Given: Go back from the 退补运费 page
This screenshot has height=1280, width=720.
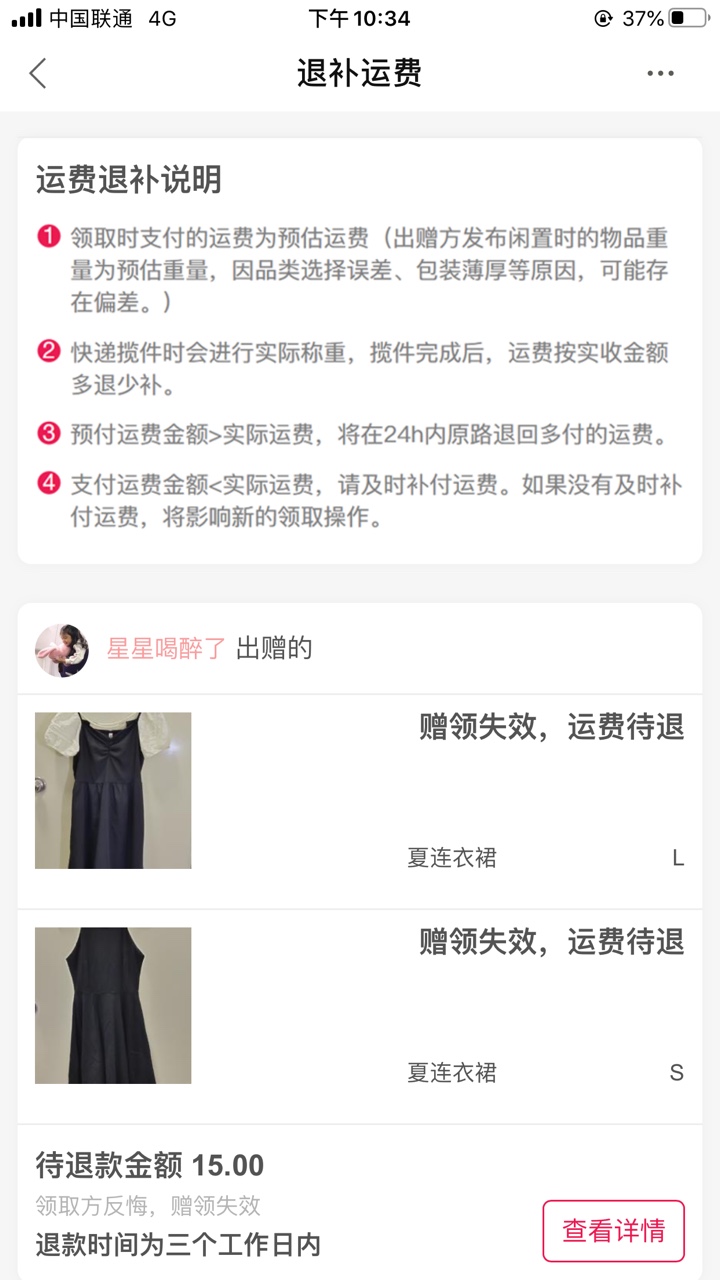Looking at the screenshot, I should click(38, 73).
